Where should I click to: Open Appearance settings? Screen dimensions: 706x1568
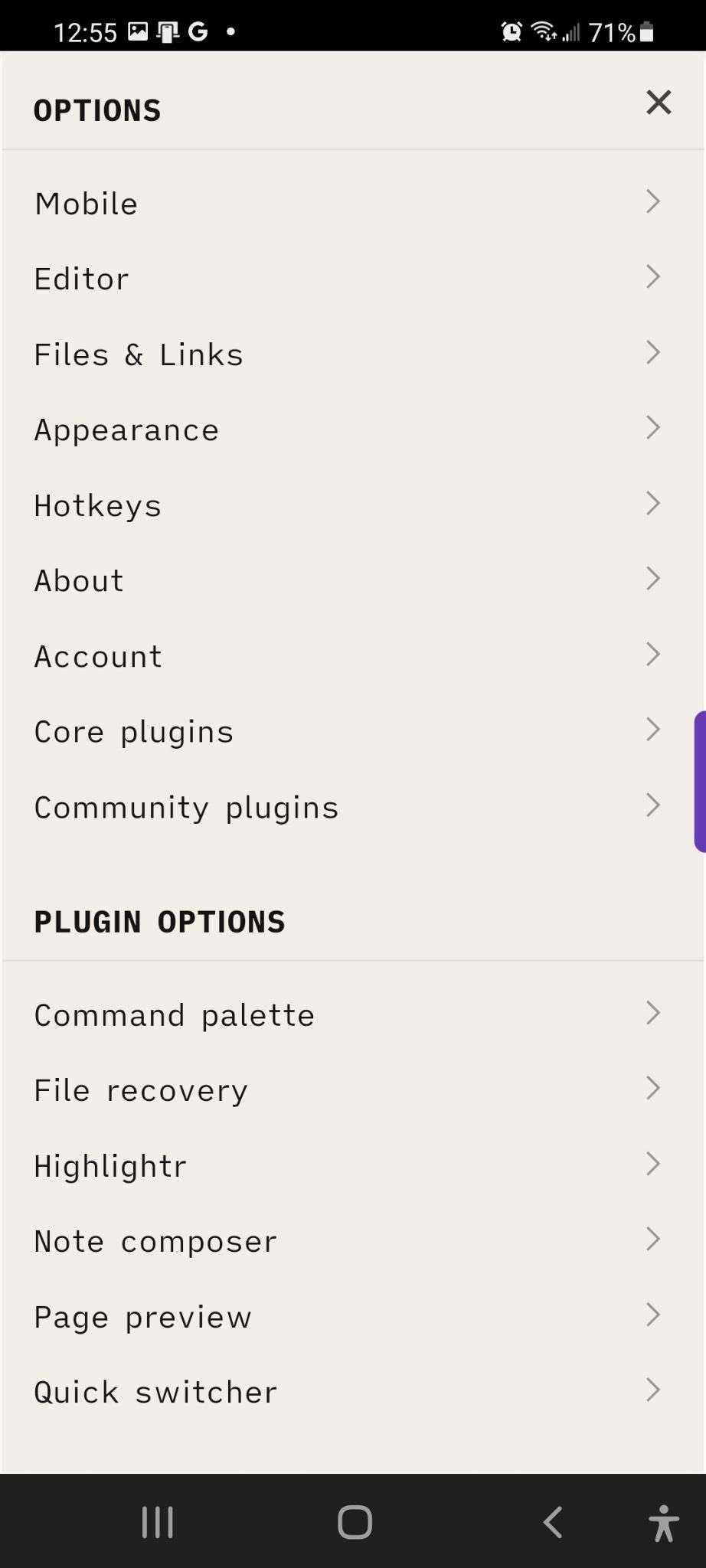tap(352, 430)
